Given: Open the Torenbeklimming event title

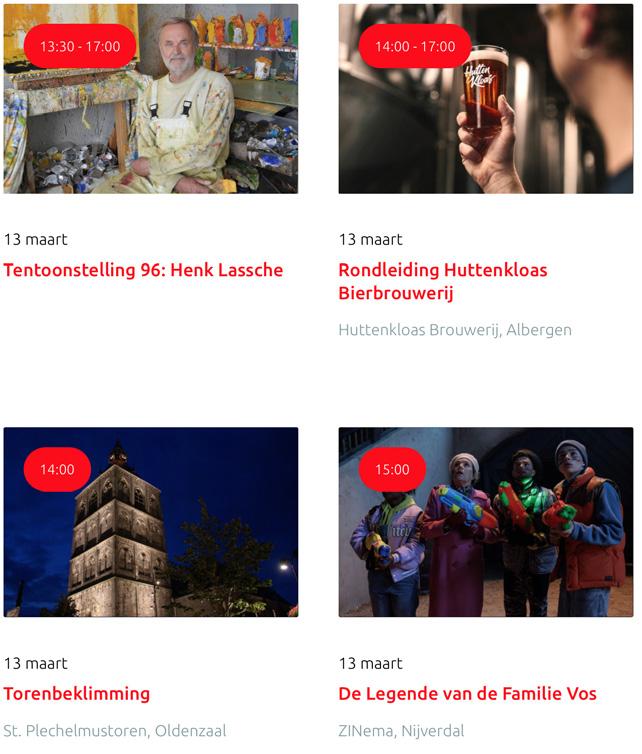Looking at the screenshot, I should click(77, 694).
